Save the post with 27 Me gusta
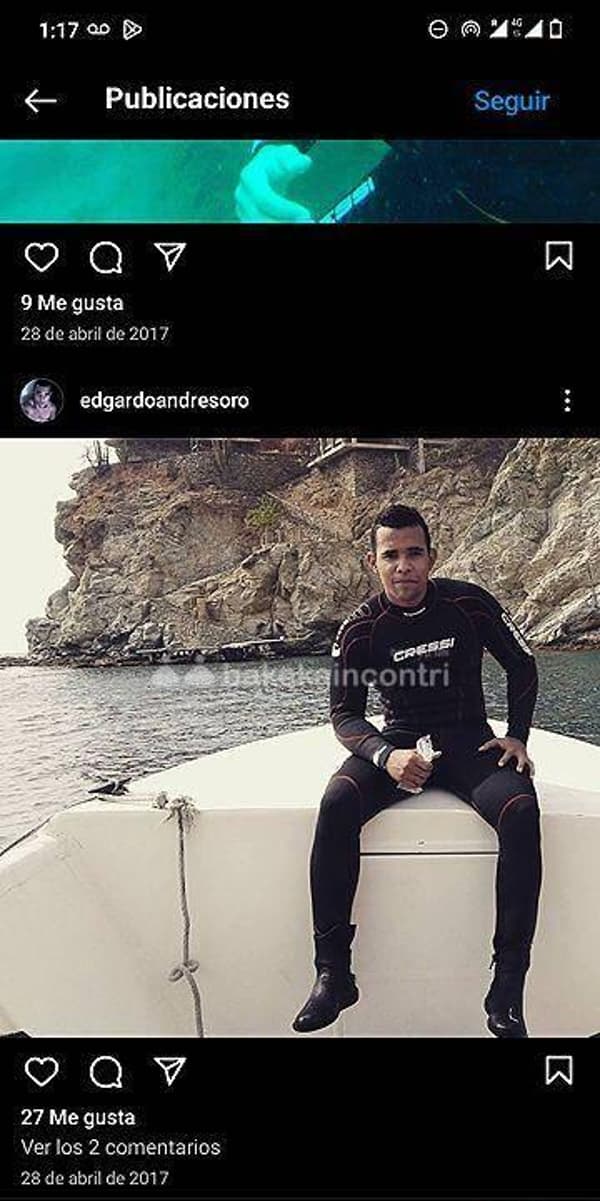Screen dimensions: 600x1201 [x=559, y=1071]
